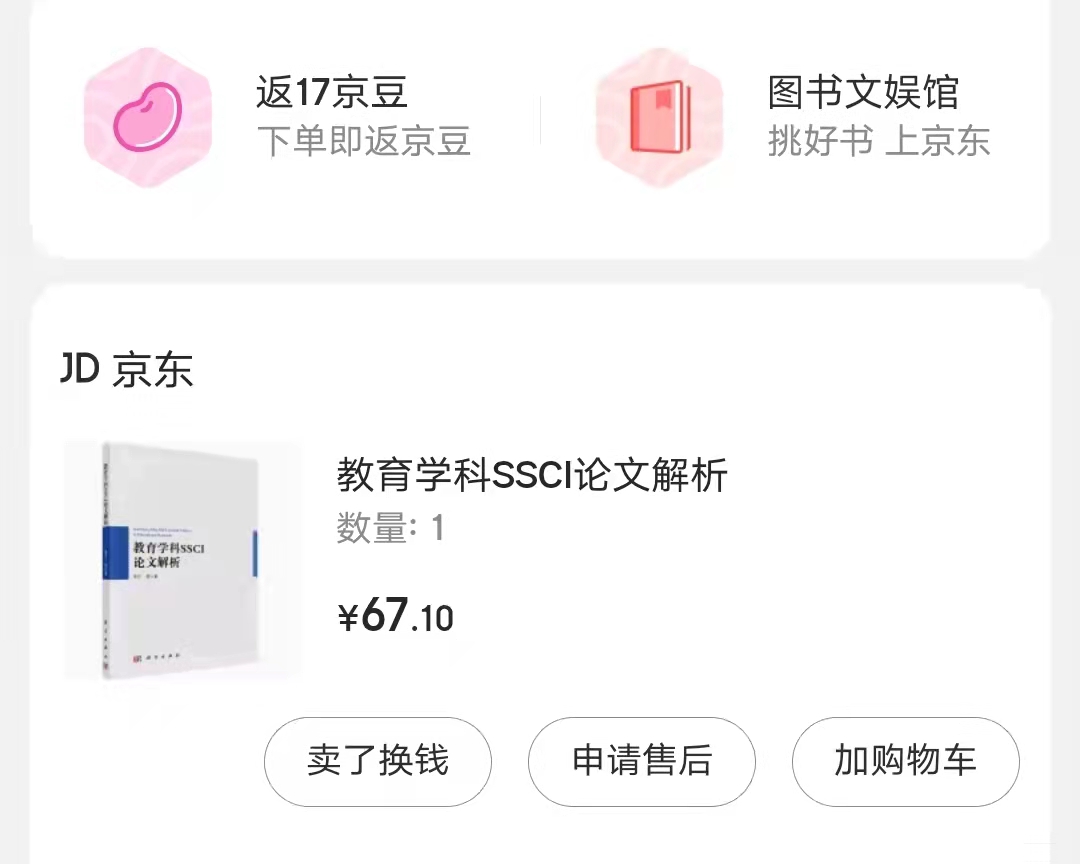This screenshot has height=864, width=1080.
Task: Open 图书文娱馆 book section
Action: tap(795, 117)
